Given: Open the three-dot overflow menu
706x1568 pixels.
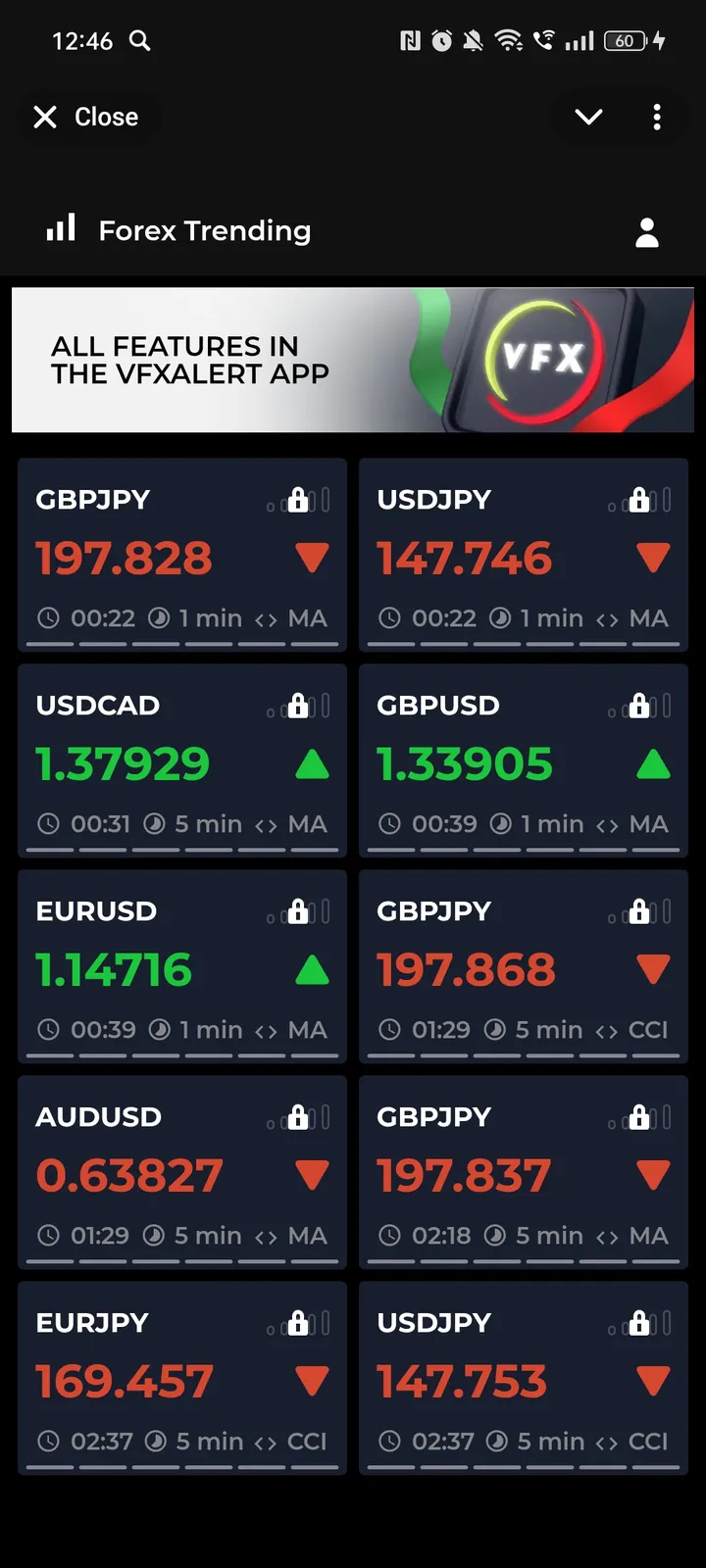Looking at the screenshot, I should pos(657,117).
